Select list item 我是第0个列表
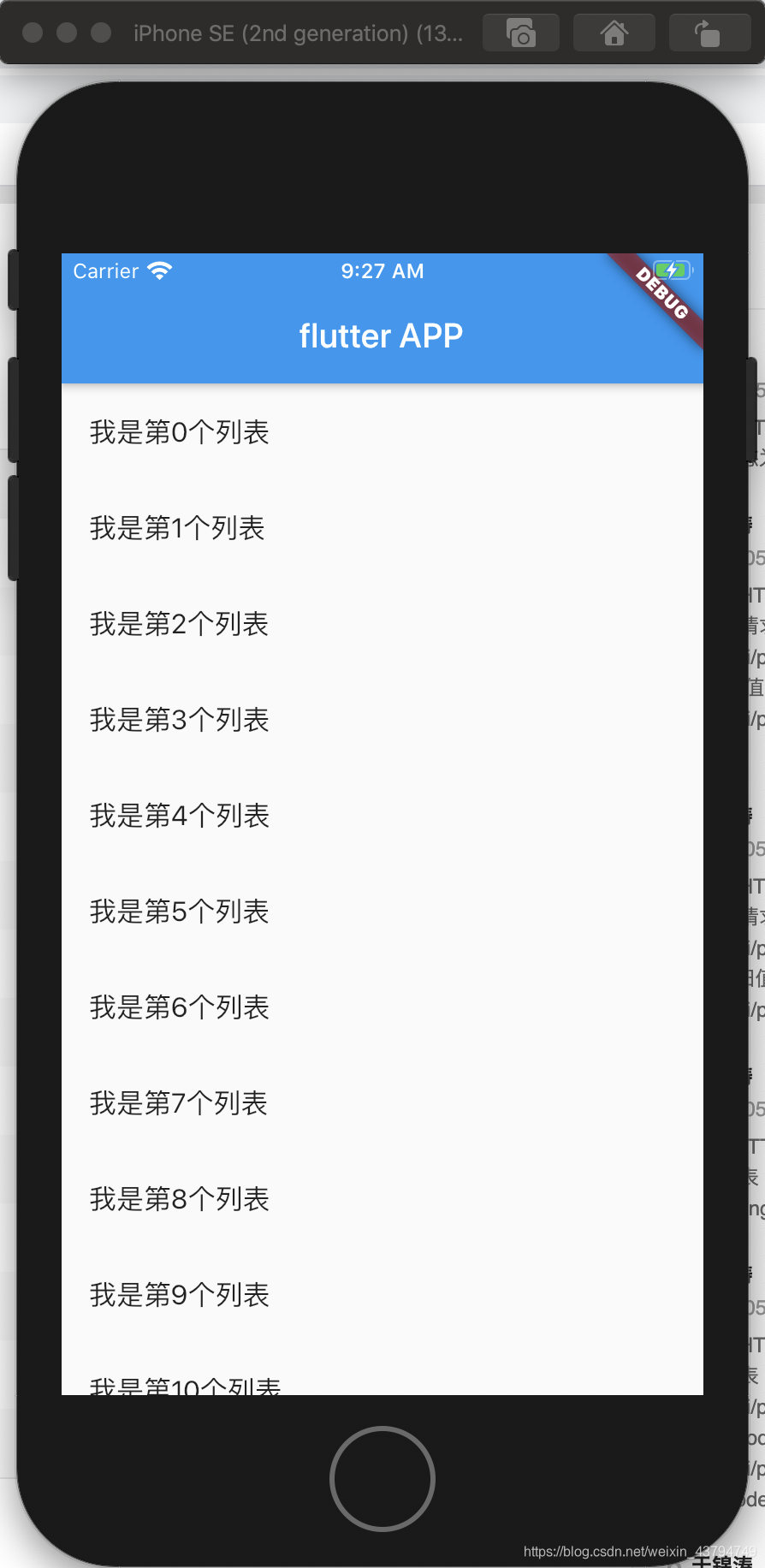 coord(180,433)
